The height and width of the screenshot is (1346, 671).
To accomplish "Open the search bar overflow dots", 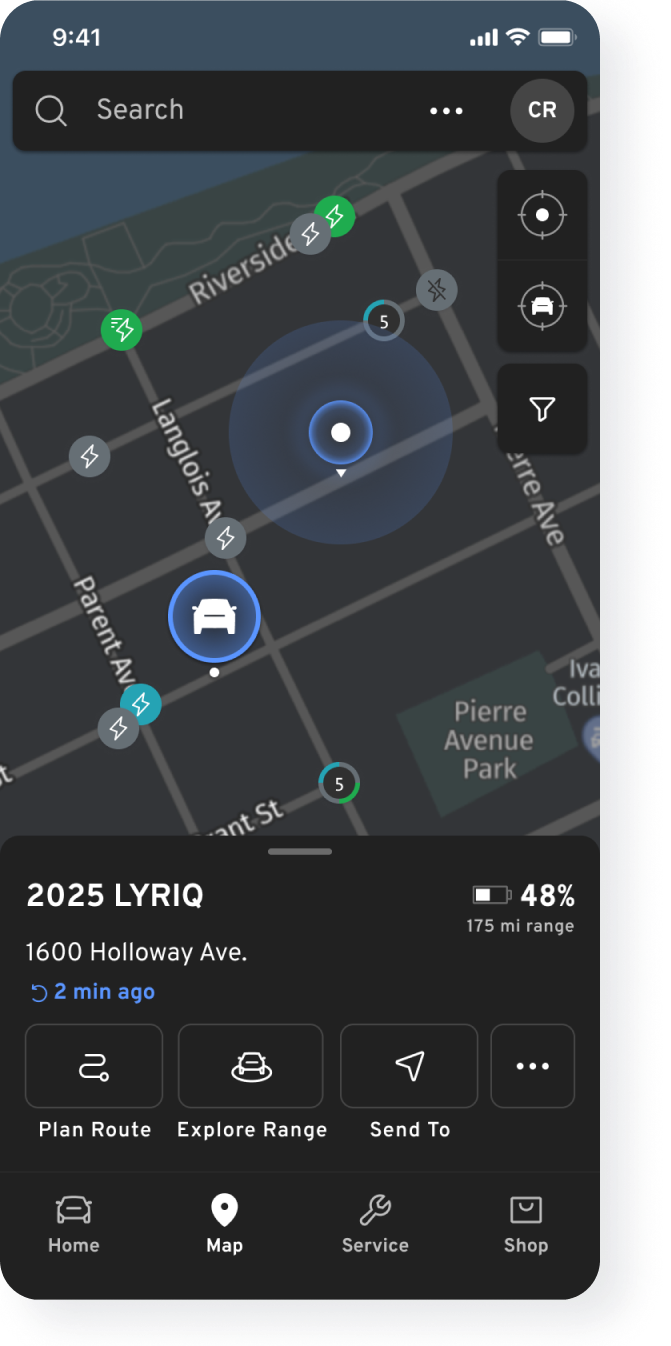I will coord(446,111).
